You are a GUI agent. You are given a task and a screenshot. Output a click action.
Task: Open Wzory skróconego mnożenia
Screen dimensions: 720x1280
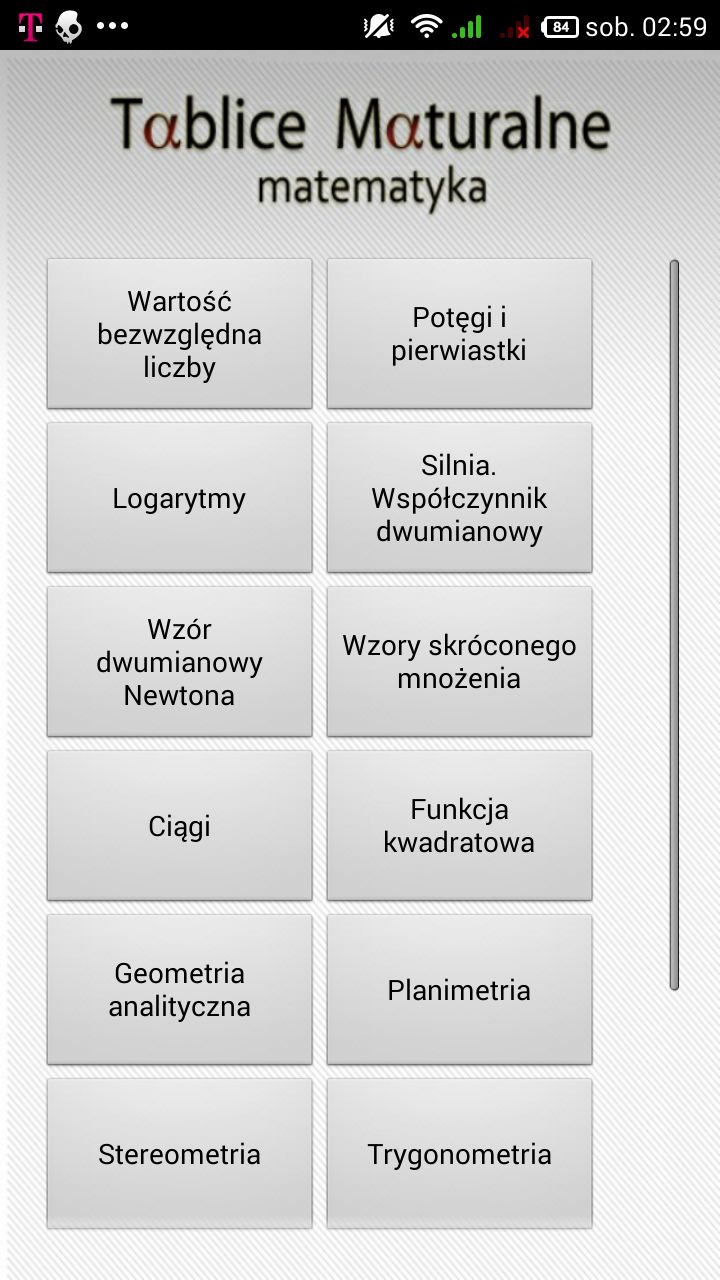(459, 662)
